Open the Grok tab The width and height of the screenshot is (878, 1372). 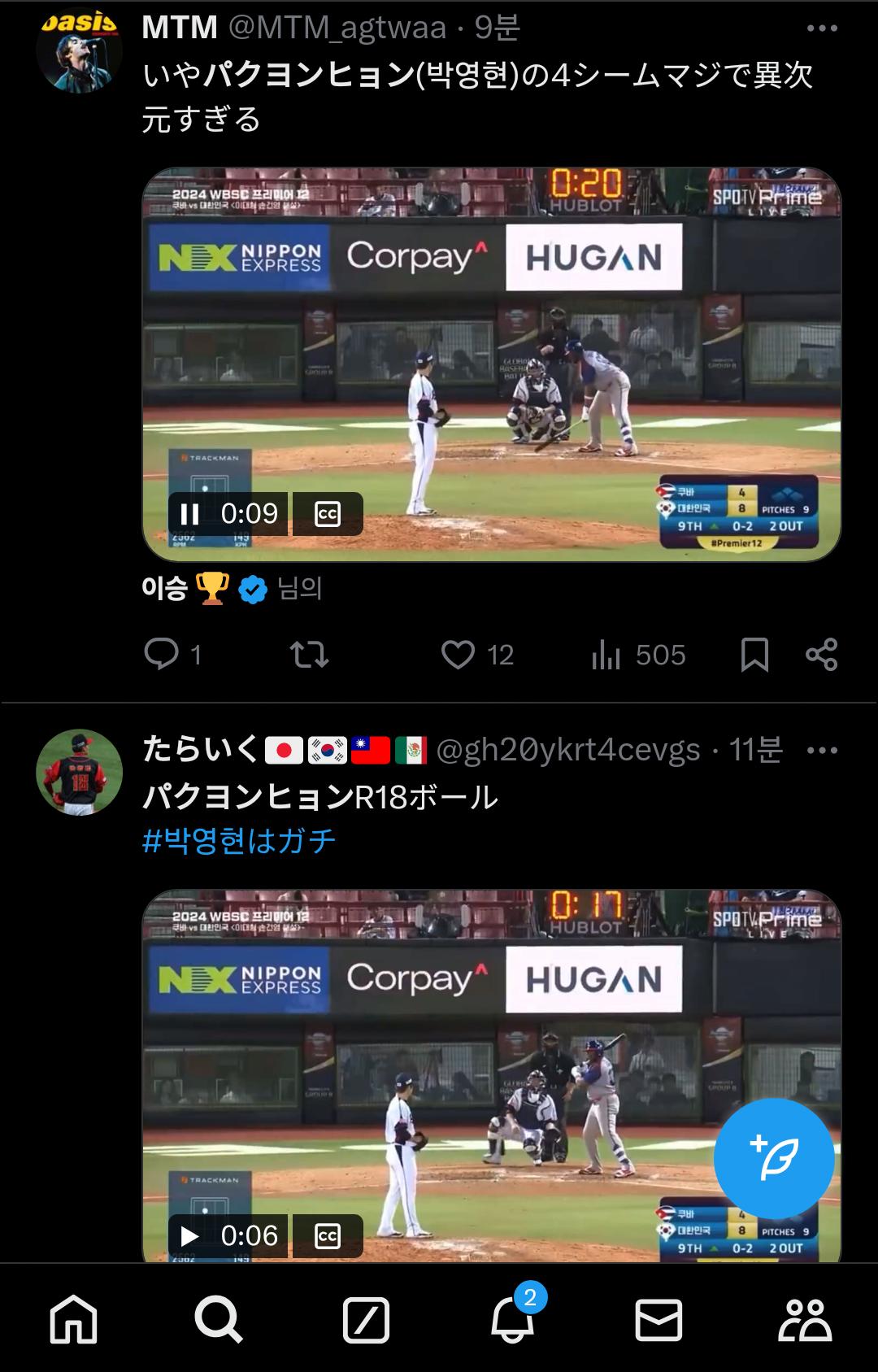point(366,1318)
